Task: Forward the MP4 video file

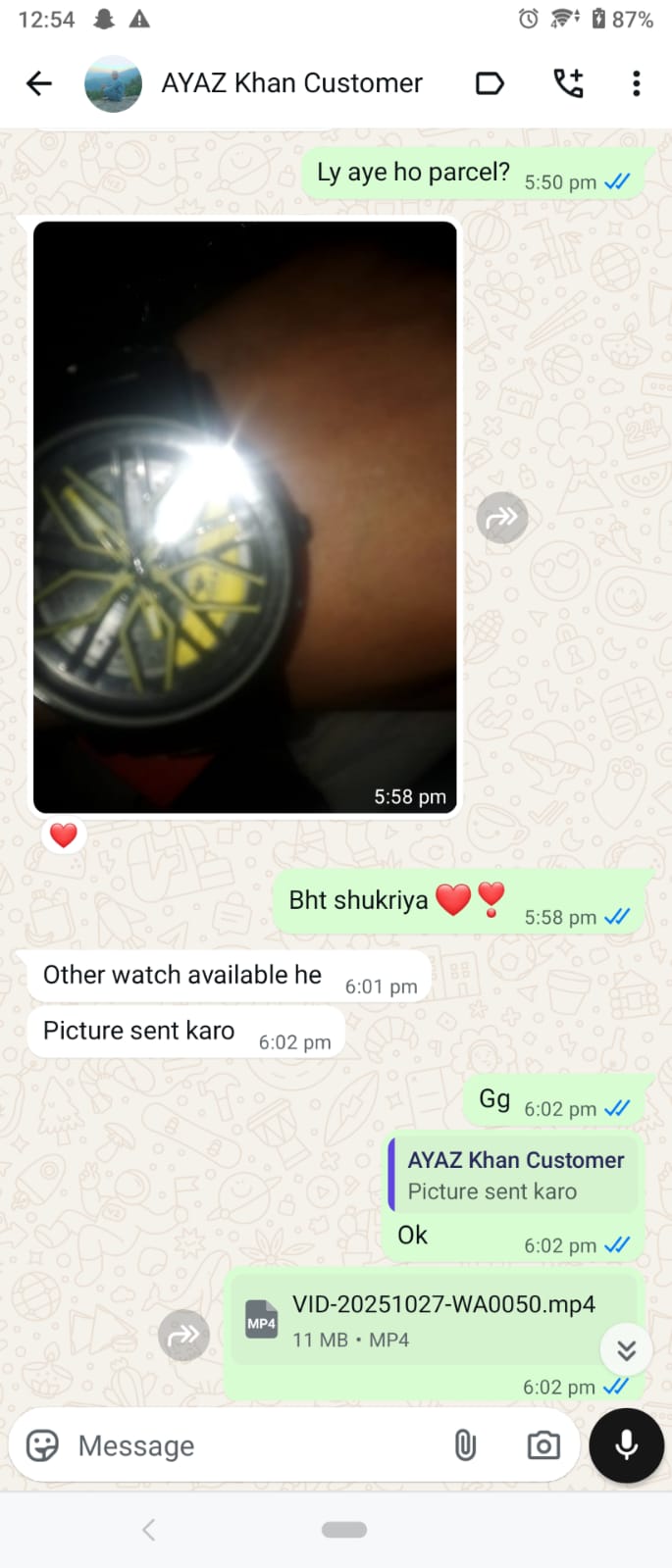Action: [x=183, y=1335]
